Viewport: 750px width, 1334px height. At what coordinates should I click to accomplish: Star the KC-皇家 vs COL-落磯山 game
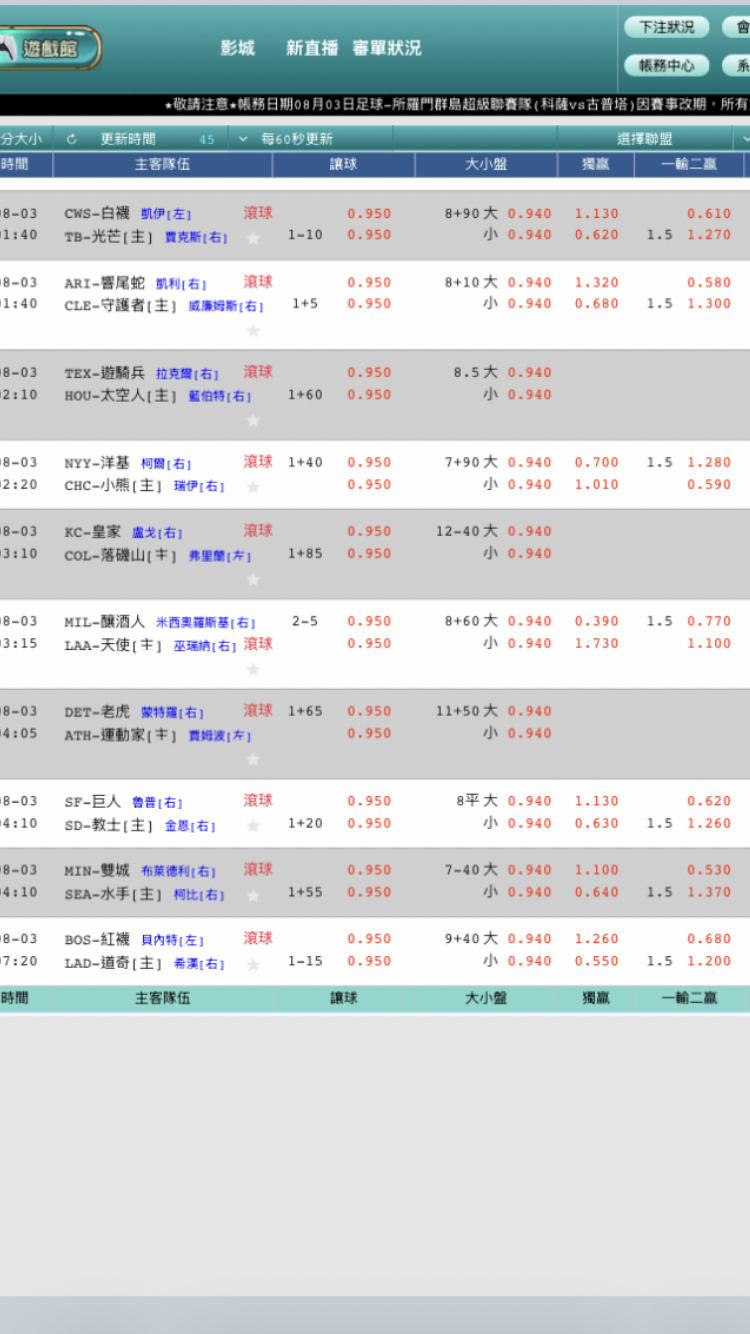(x=253, y=579)
